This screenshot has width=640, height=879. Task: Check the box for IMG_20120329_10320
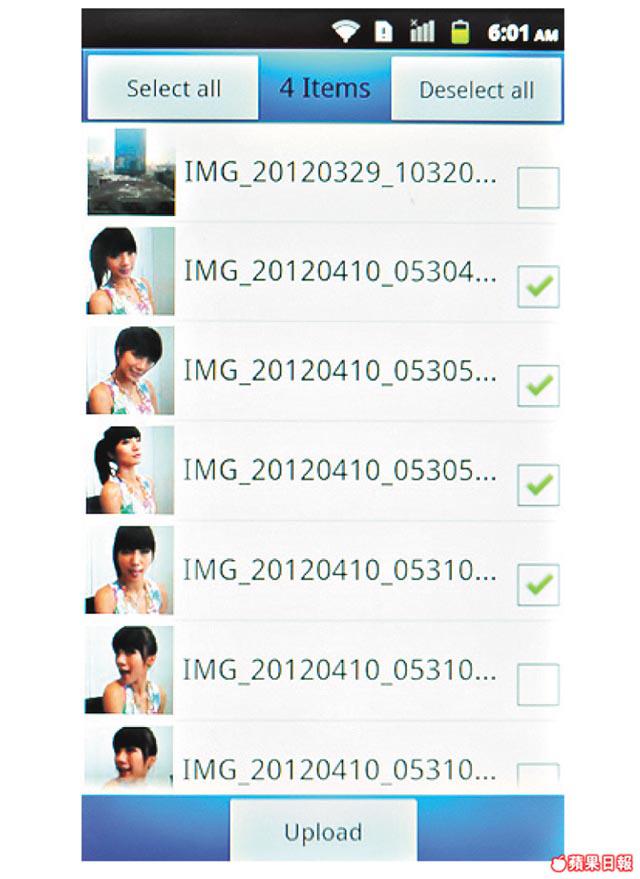[538, 187]
